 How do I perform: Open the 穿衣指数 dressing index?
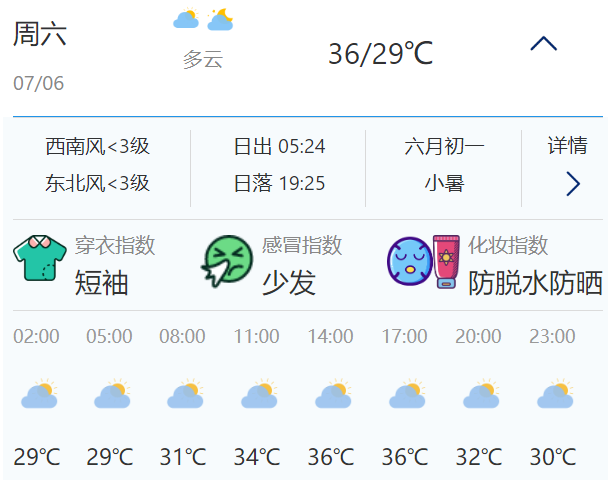86,265
